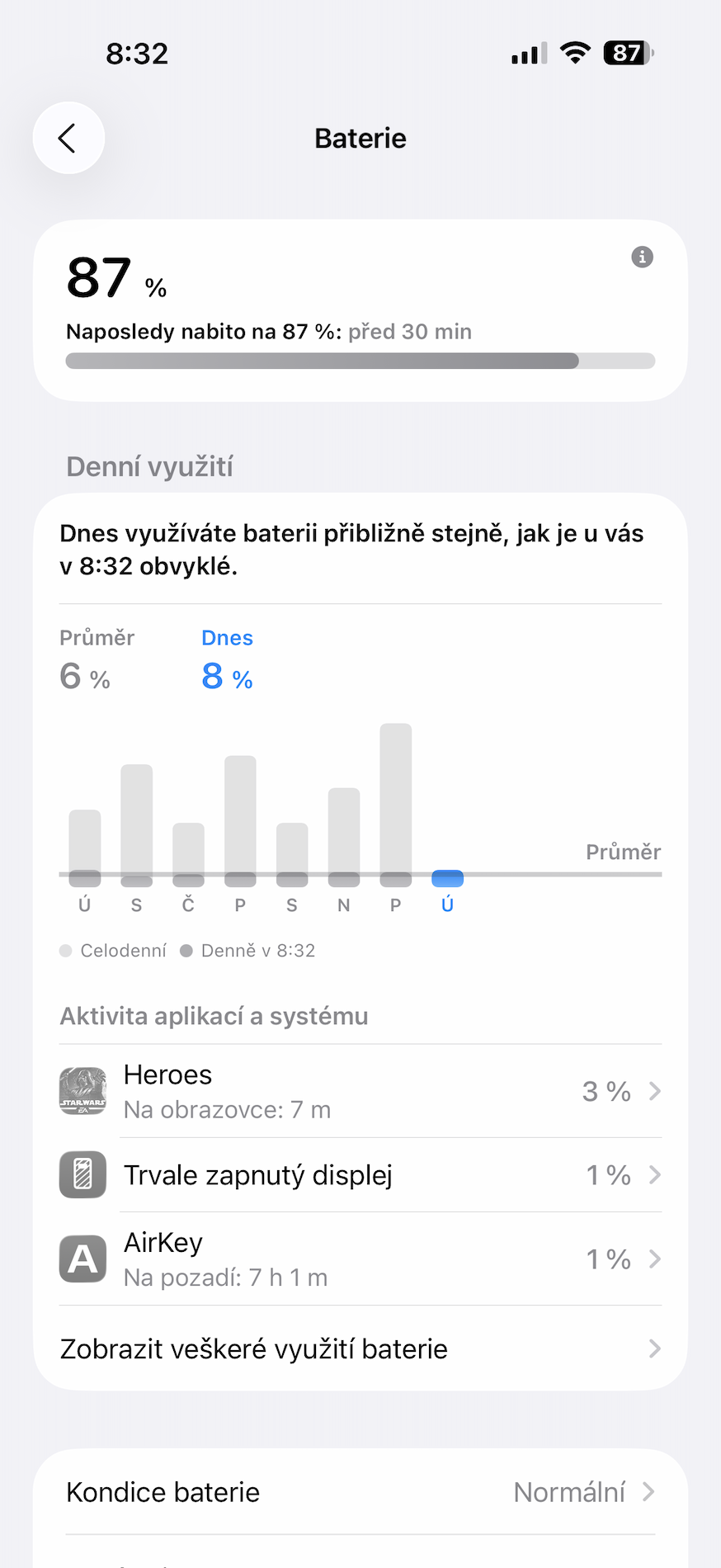Open Kondice baterie settings
Image resolution: width=721 pixels, height=1568 pixels.
click(x=360, y=1492)
